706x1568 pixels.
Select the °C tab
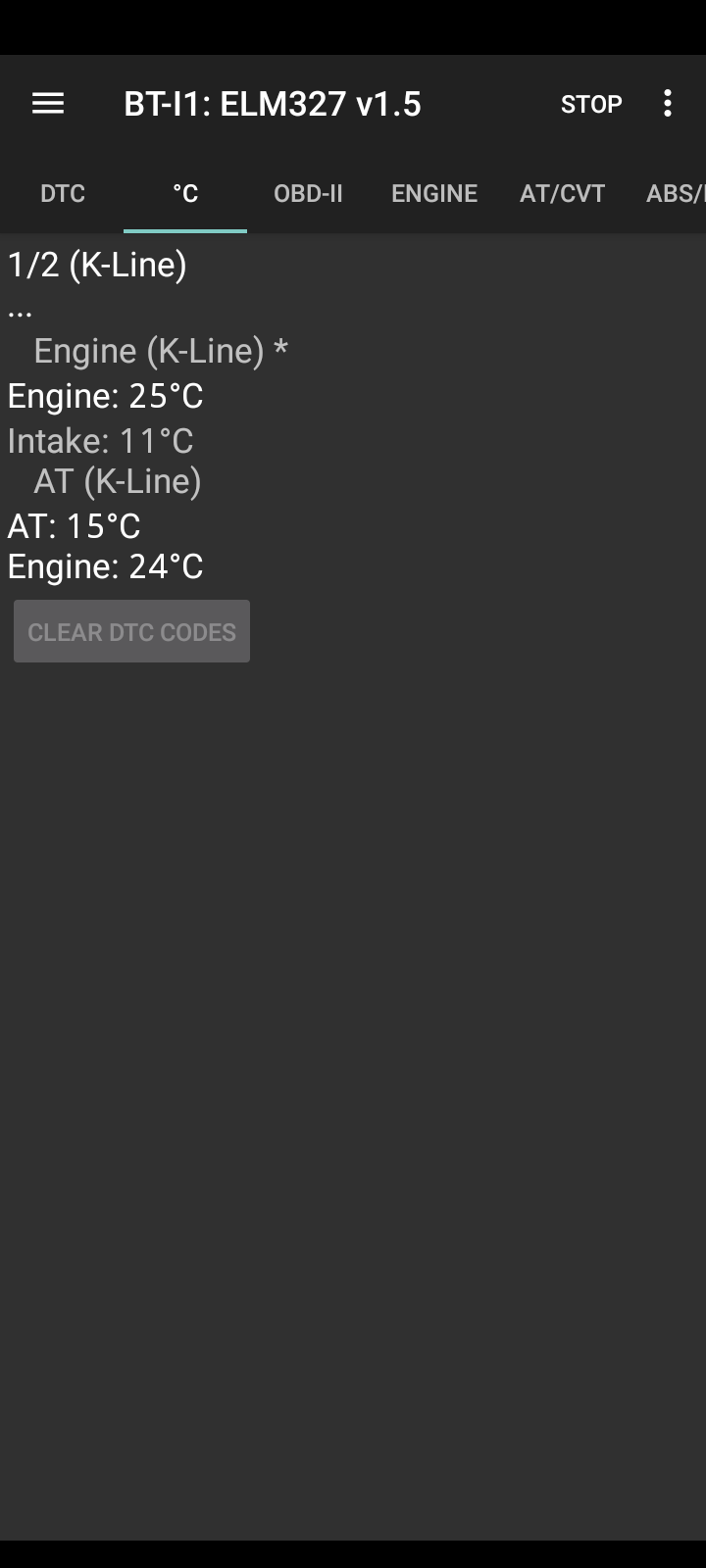point(185,193)
